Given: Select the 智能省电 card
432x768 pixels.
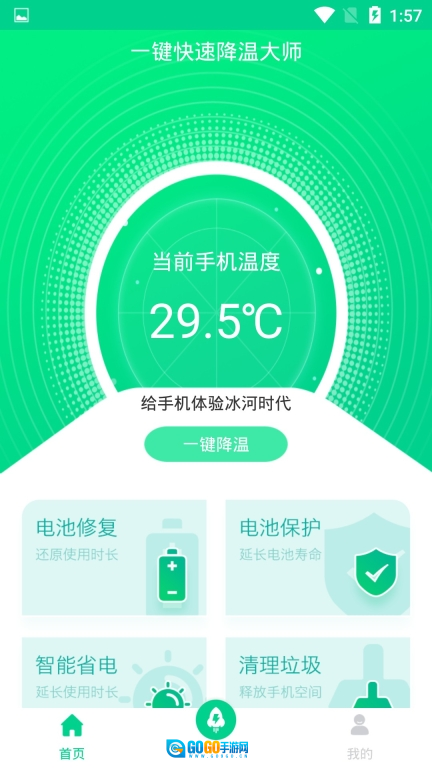Looking at the screenshot, I should (114, 672).
